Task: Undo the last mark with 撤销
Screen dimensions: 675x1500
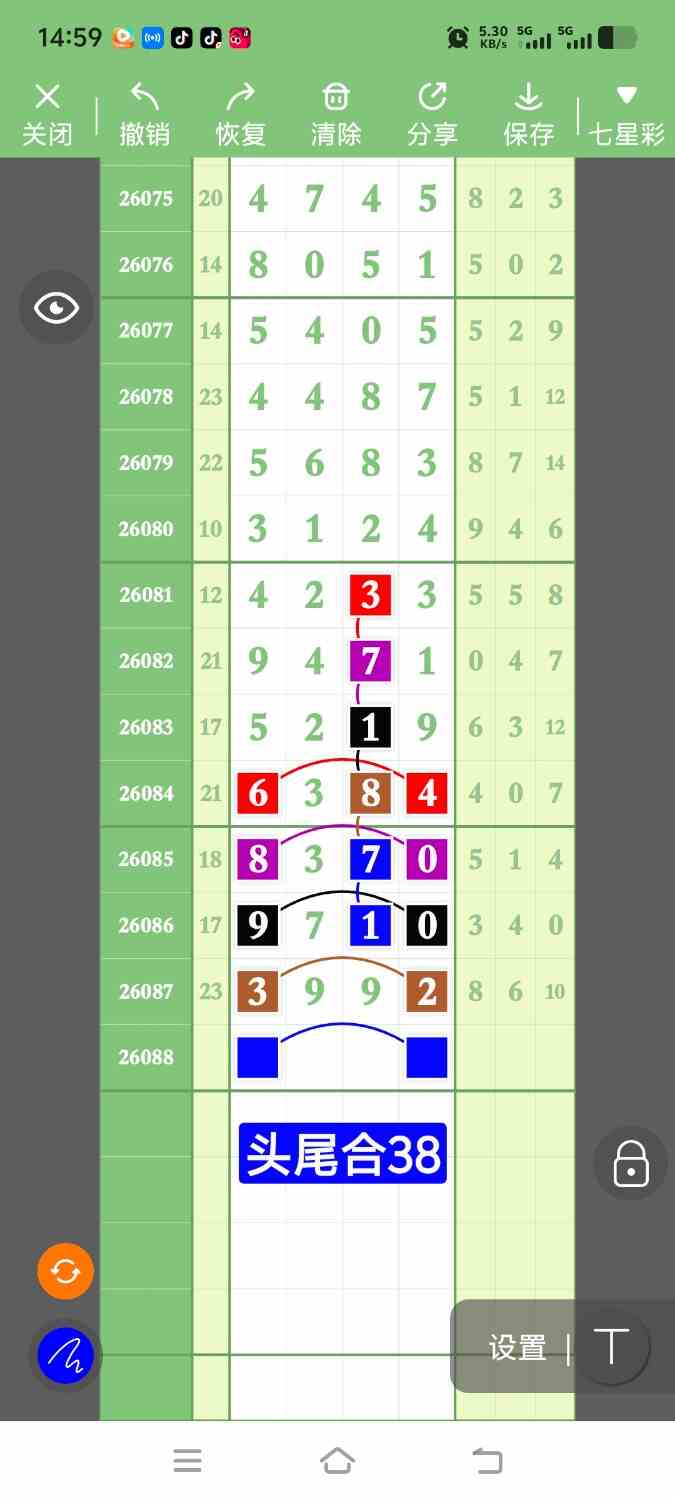Action: [x=145, y=115]
